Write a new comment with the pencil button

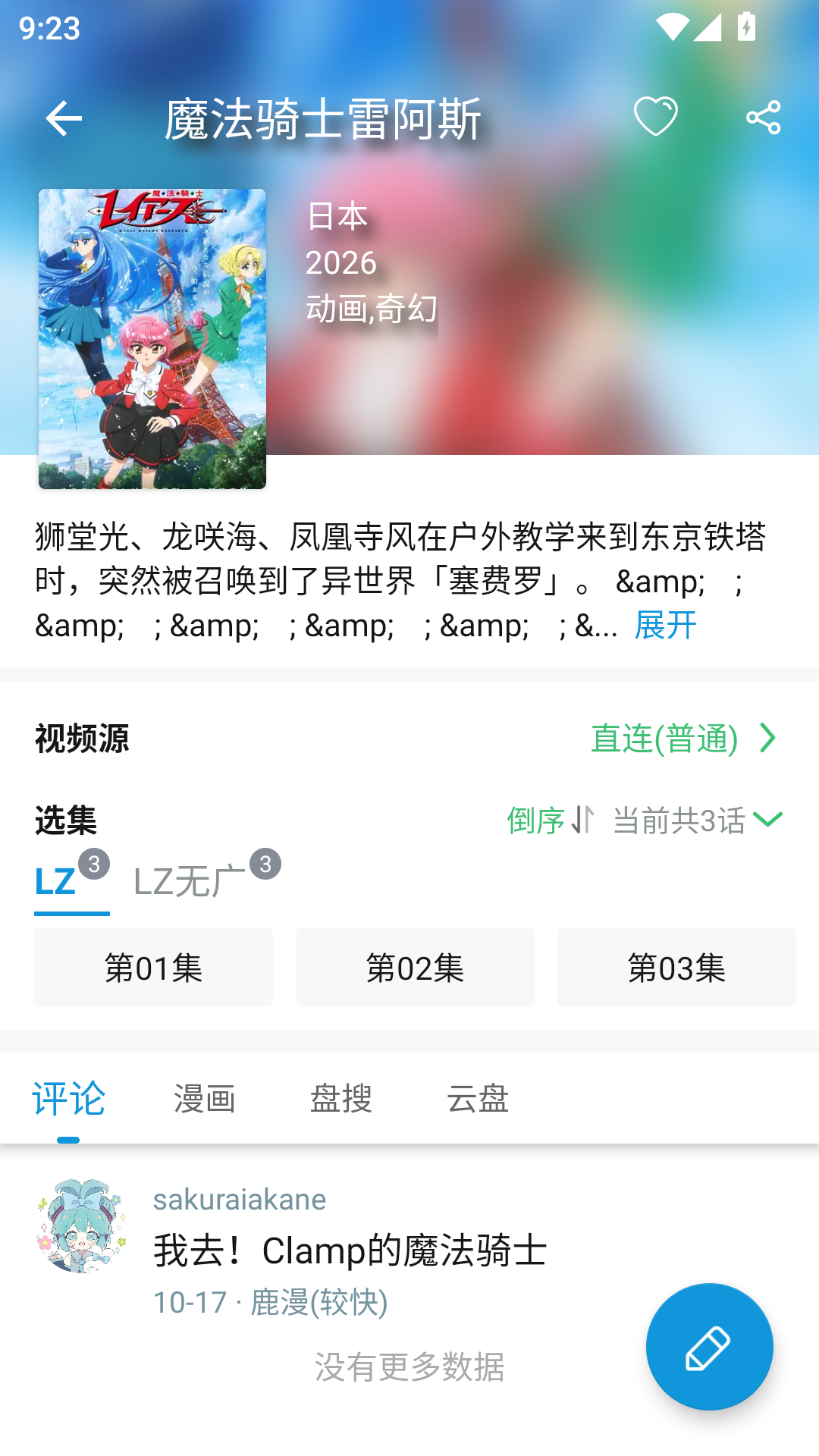point(710,1347)
